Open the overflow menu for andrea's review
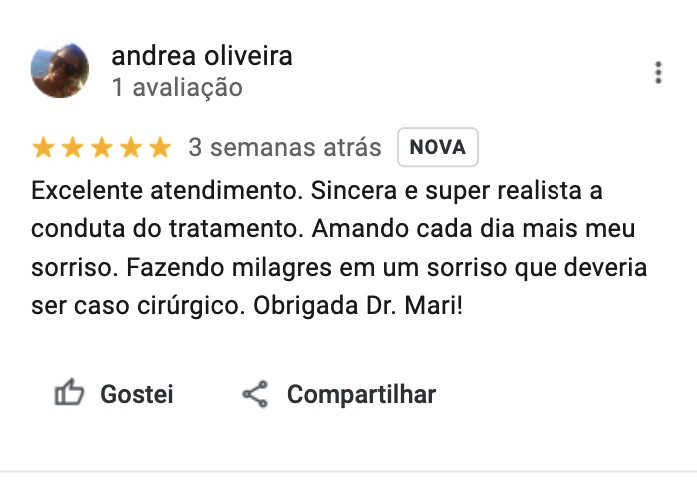Viewport: 697px width, 488px height. 658,73
